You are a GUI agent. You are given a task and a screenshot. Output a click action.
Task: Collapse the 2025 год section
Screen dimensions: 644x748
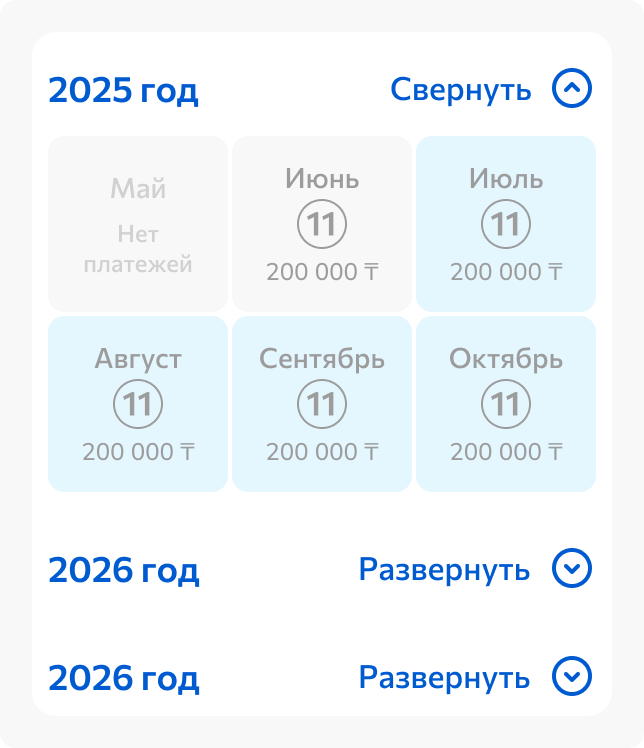pyautogui.click(x=571, y=90)
